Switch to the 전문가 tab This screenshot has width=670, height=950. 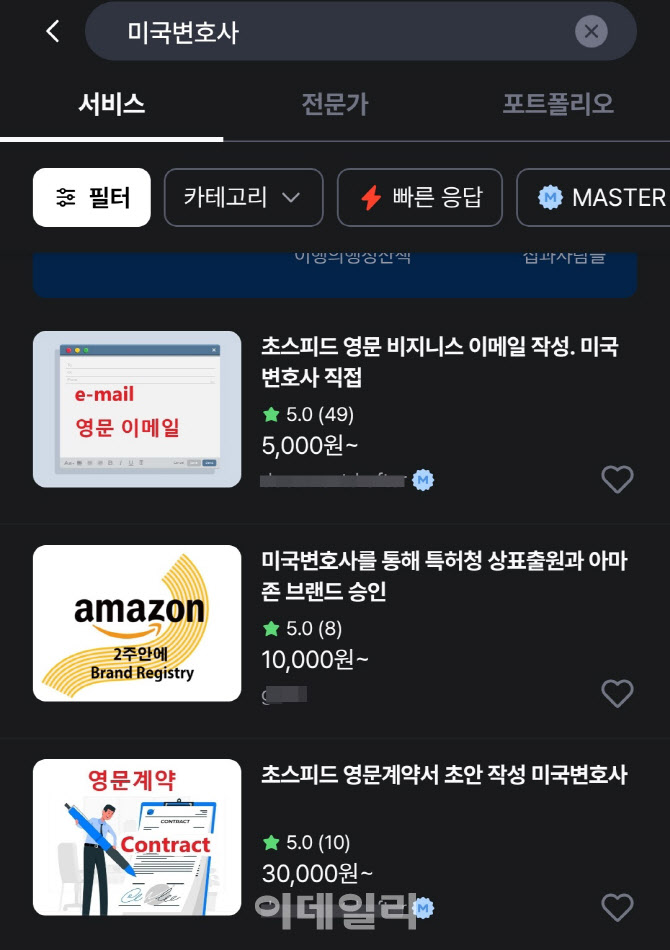pos(335,104)
